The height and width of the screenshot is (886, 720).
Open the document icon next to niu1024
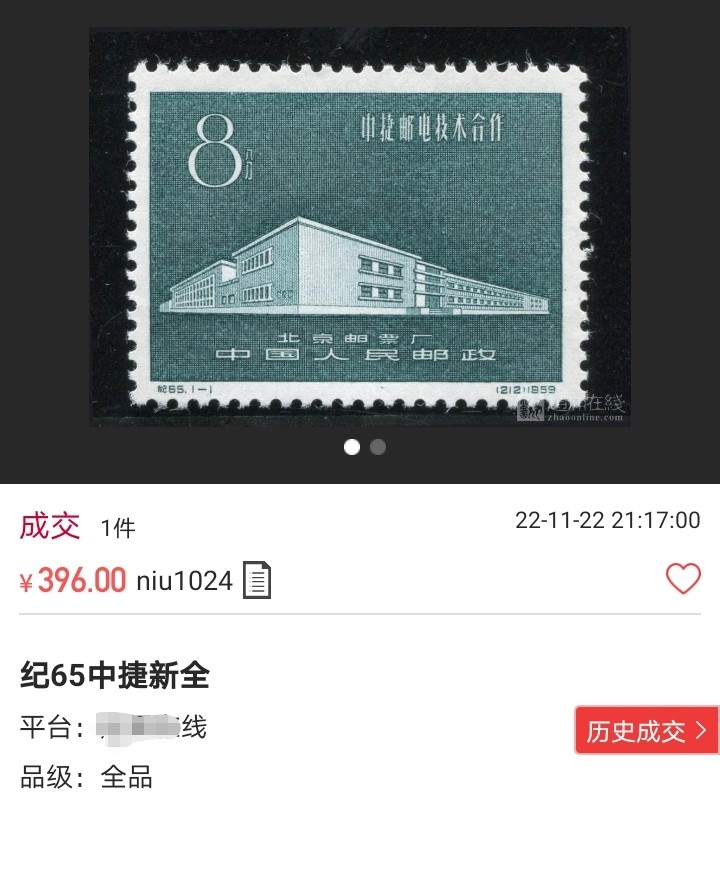(257, 580)
